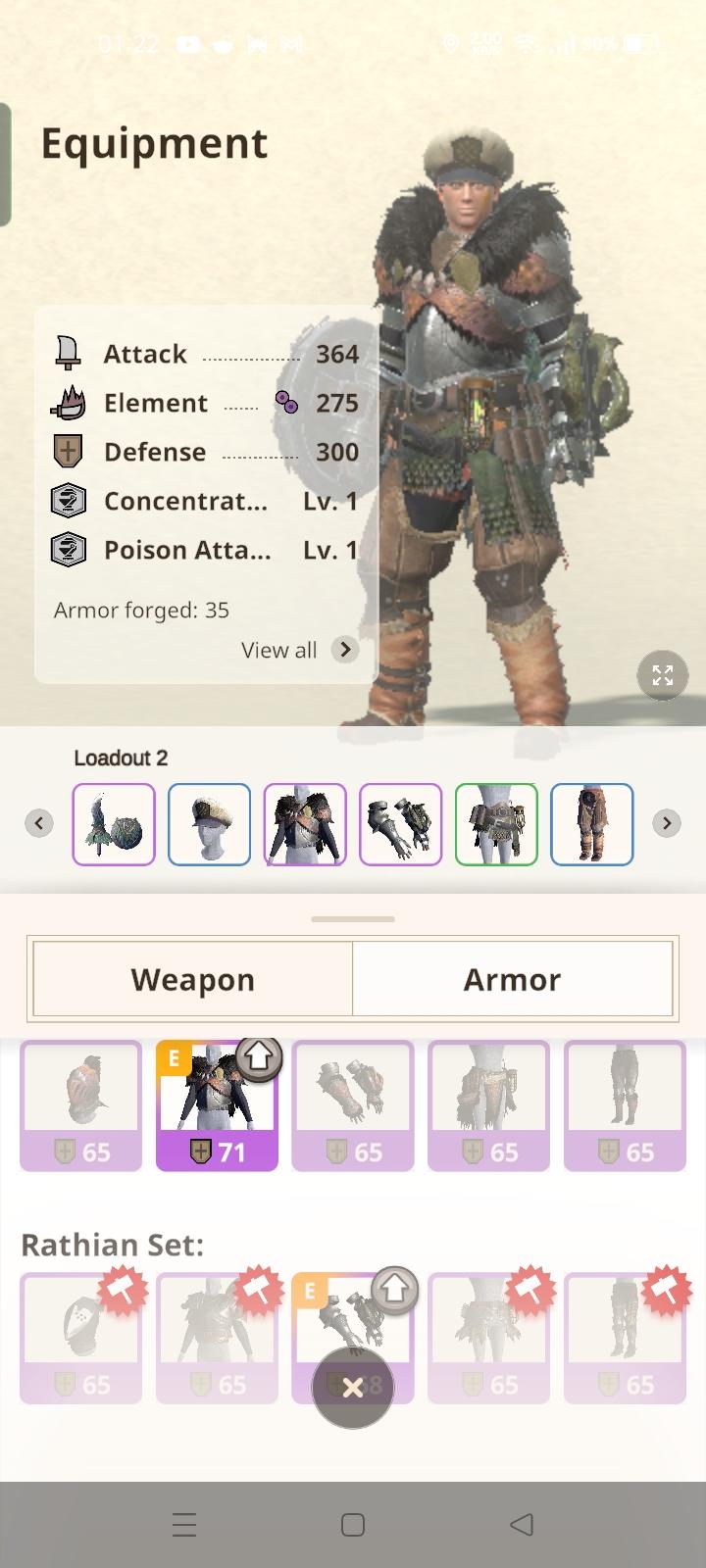706x1568 pixels.
Task: Expand character to fullscreen view
Action: [663, 675]
